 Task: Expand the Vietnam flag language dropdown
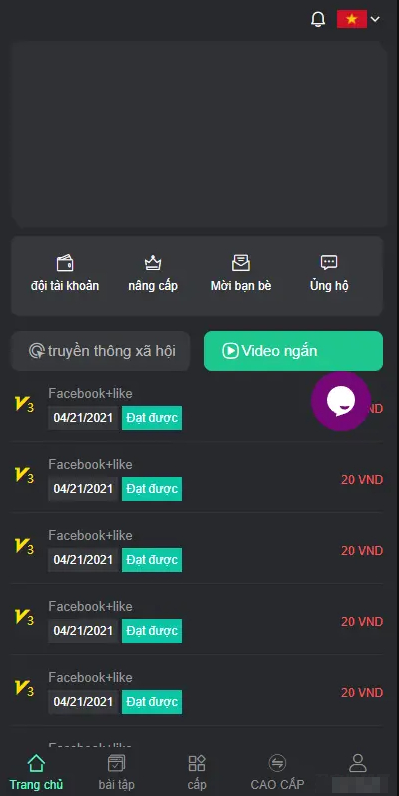pyautogui.click(x=358, y=19)
